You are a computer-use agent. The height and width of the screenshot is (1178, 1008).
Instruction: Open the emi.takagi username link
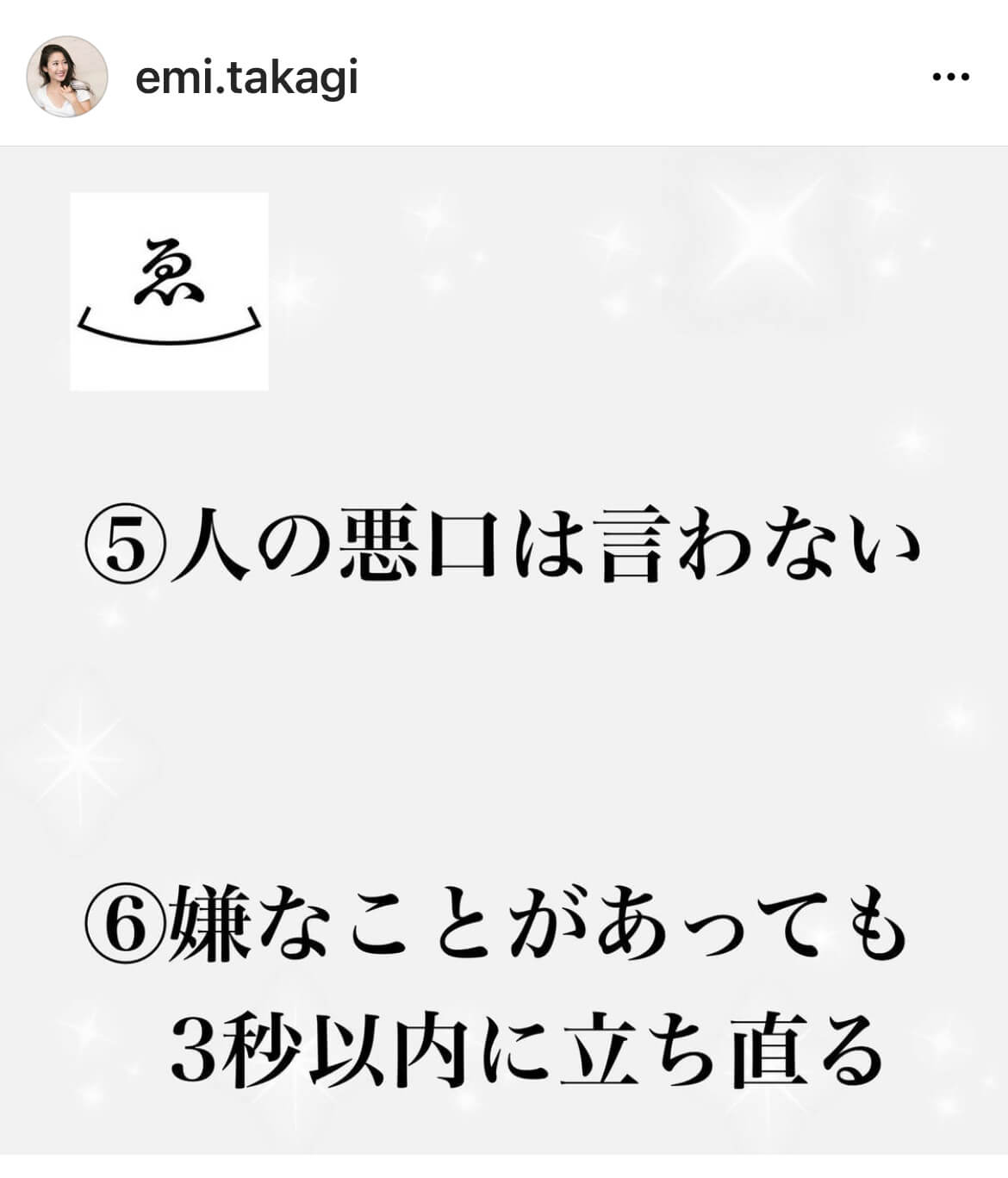pyautogui.click(x=246, y=78)
